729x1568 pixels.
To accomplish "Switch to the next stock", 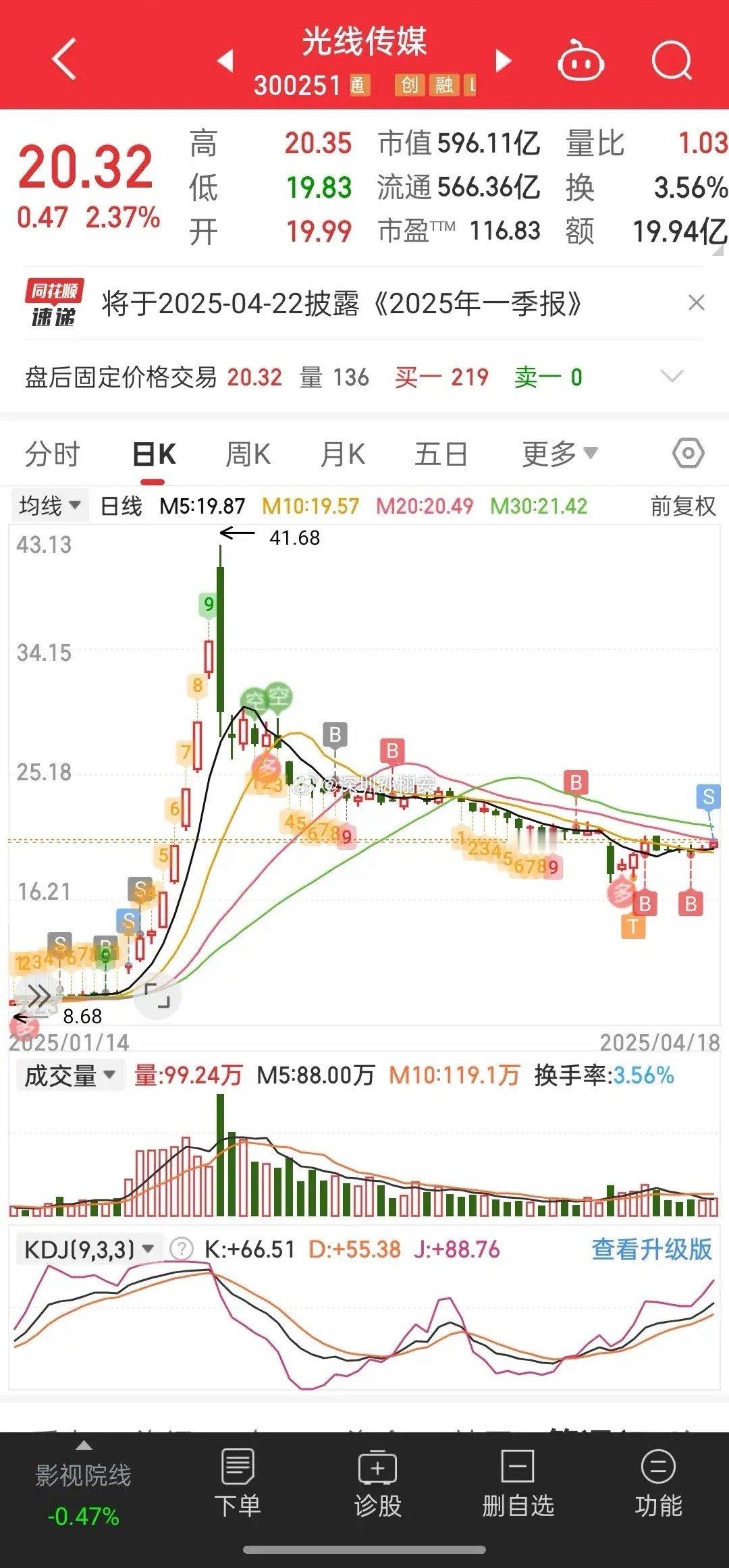I will click(x=503, y=61).
